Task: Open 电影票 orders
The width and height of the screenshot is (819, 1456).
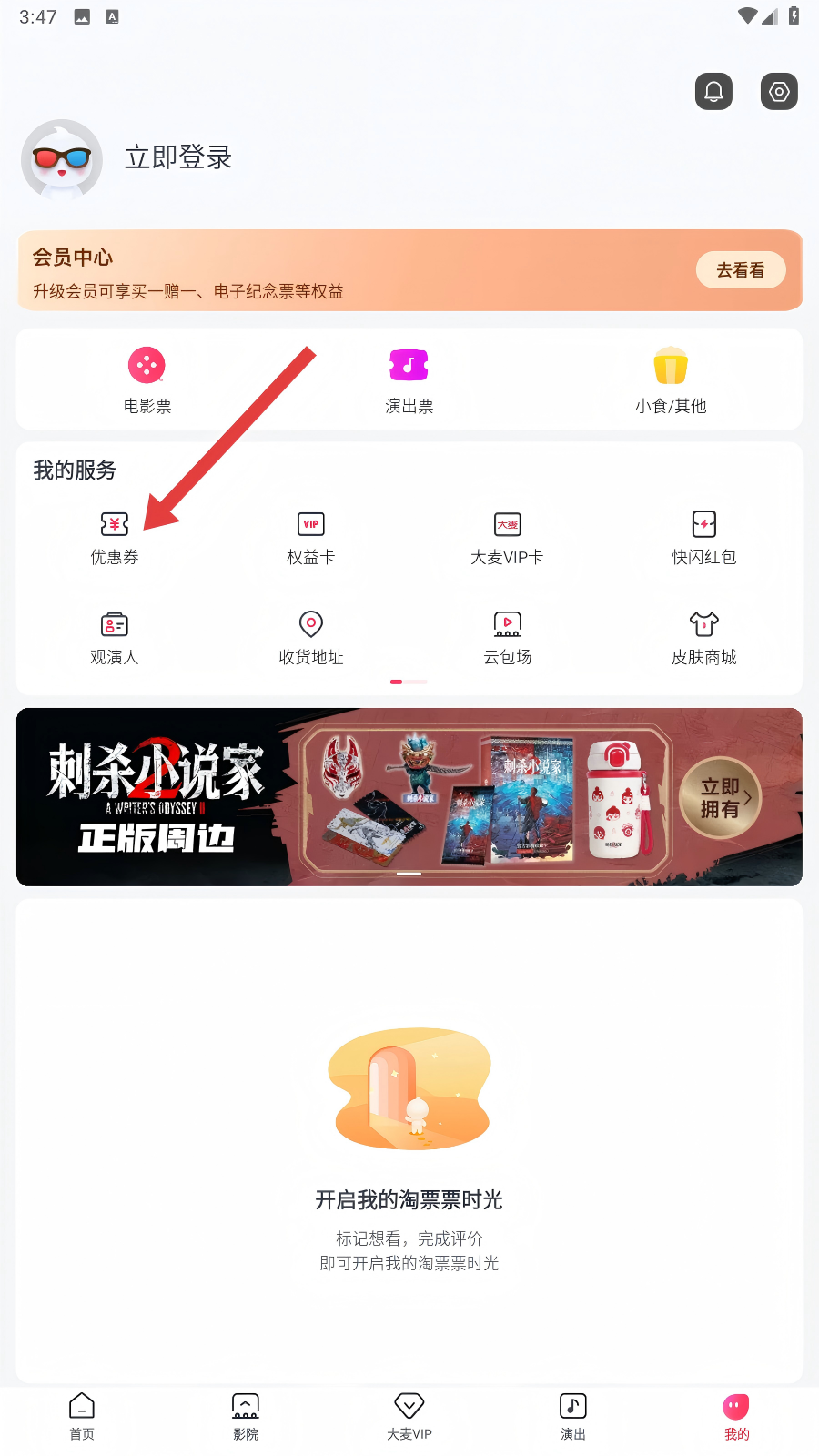Action: click(147, 380)
